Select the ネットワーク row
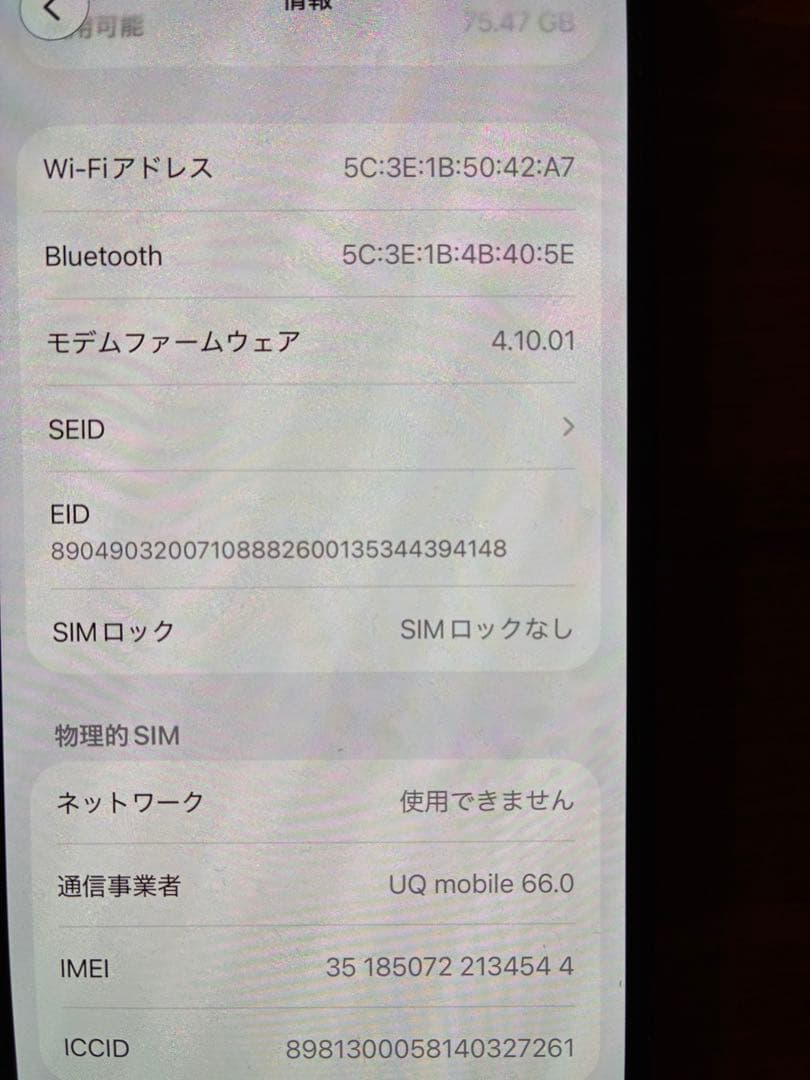Viewport: 810px width, 1080px height. tap(128, 800)
